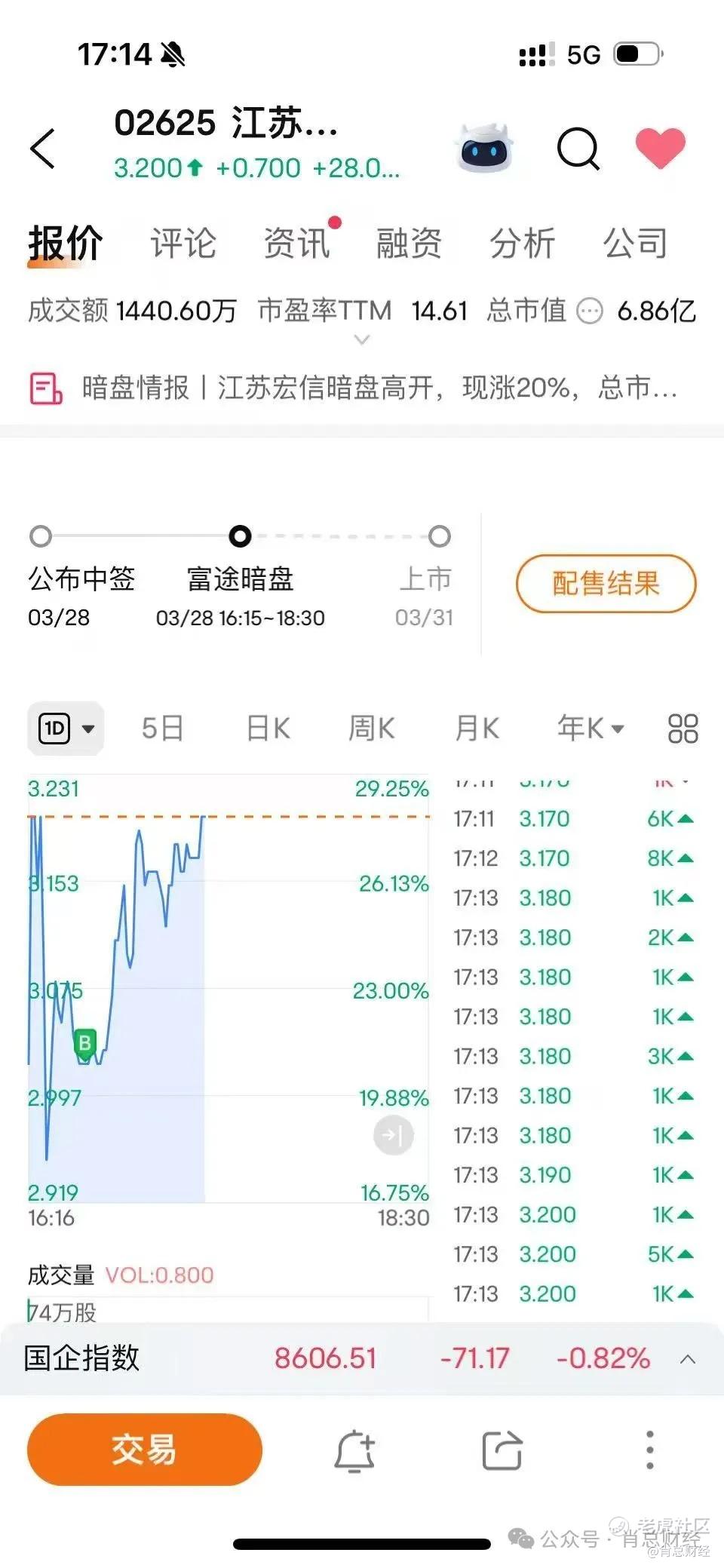Open the 1D chart period dropdown
Image resolution: width=724 pixels, height=1568 pixels.
coord(66,729)
